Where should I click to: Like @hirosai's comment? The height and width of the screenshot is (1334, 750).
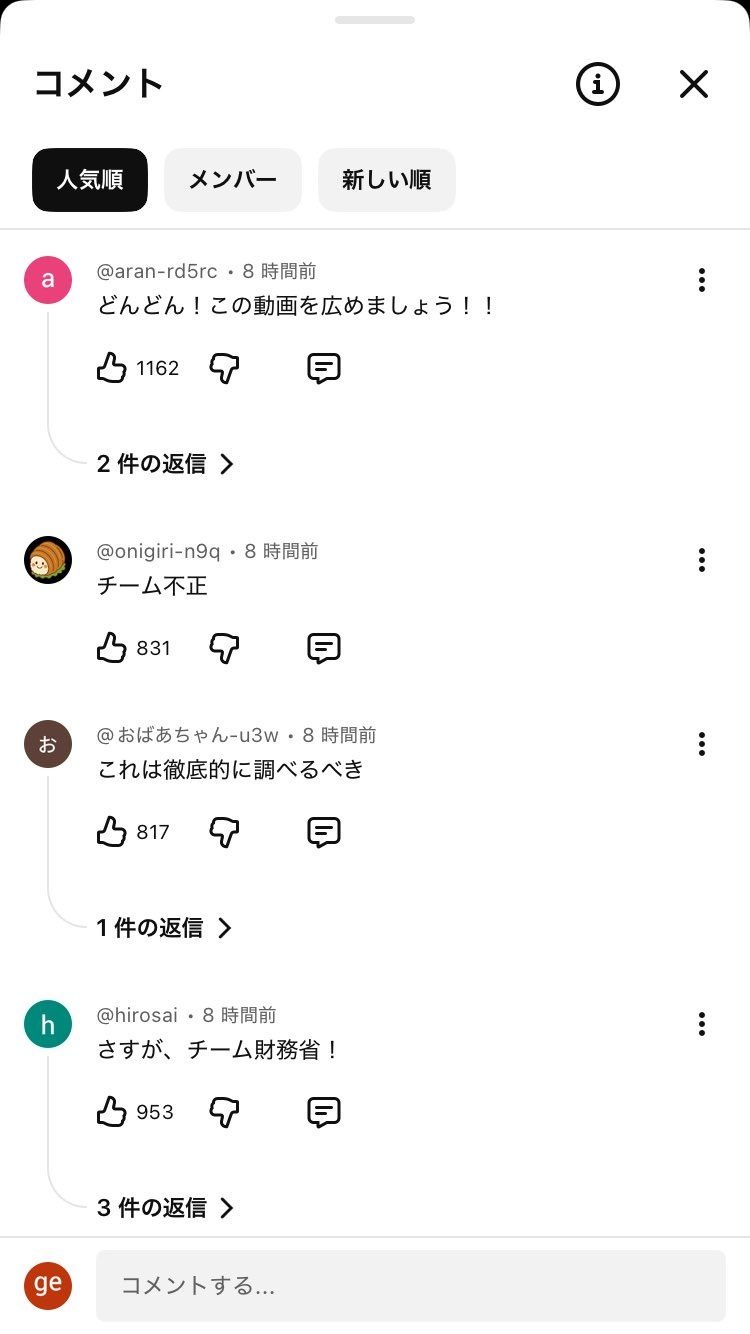coord(112,1112)
